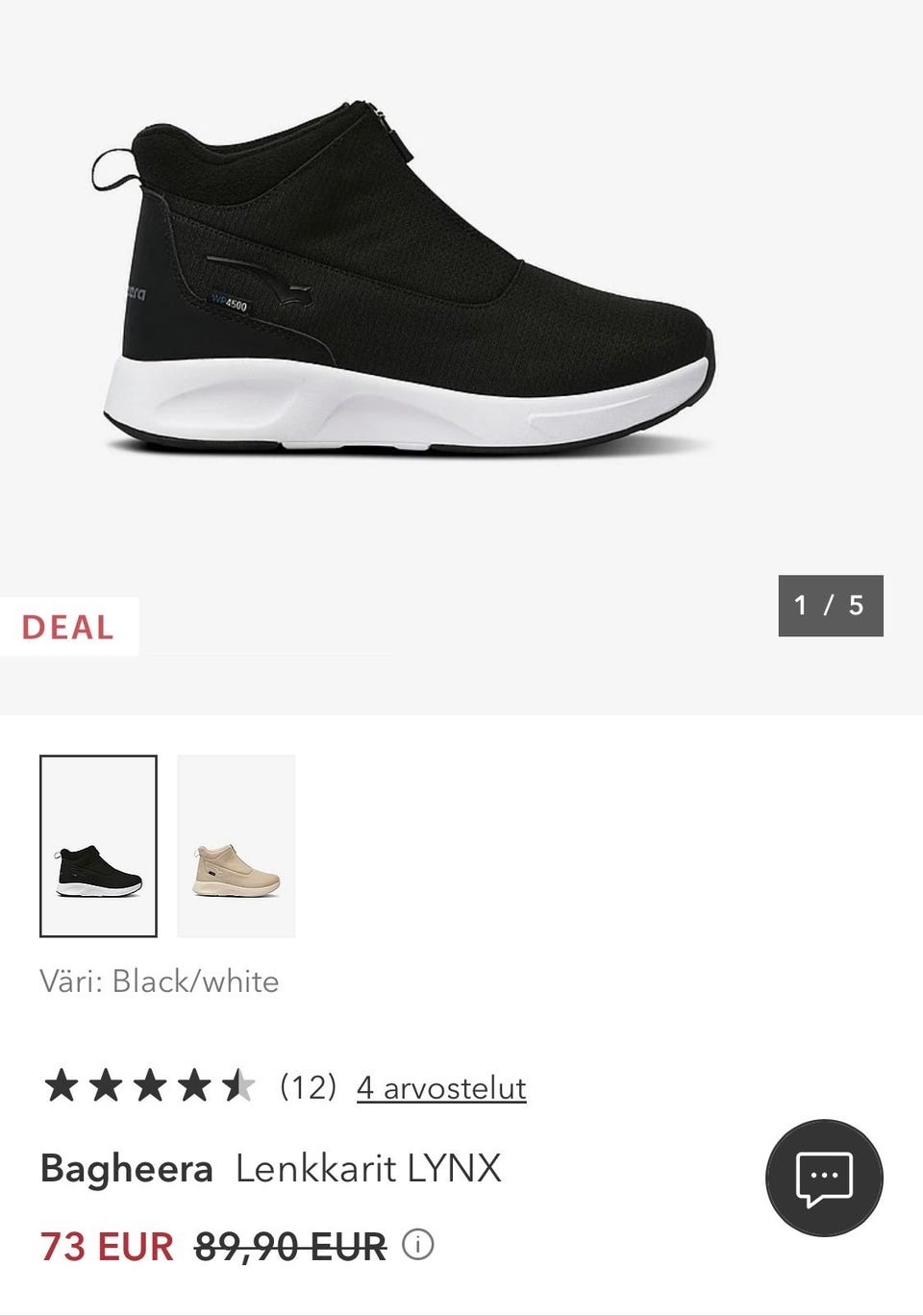The width and height of the screenshot is (923, 1316).
Task: Open the live chat bubble
Action: tap(824, 1178)
